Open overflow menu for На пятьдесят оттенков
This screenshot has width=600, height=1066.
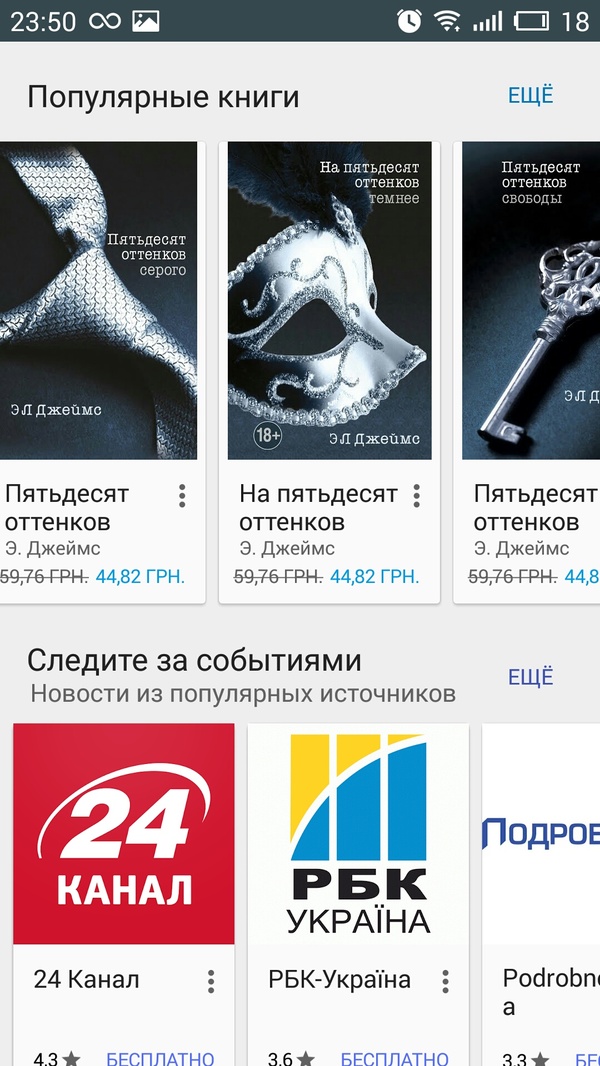tap(416, 496)
